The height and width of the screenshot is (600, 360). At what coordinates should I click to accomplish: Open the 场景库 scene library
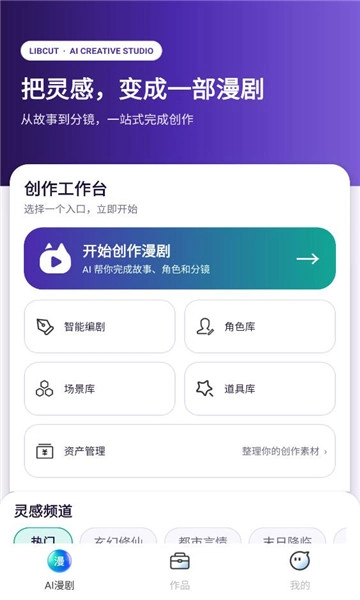click(x=99, y=389)
